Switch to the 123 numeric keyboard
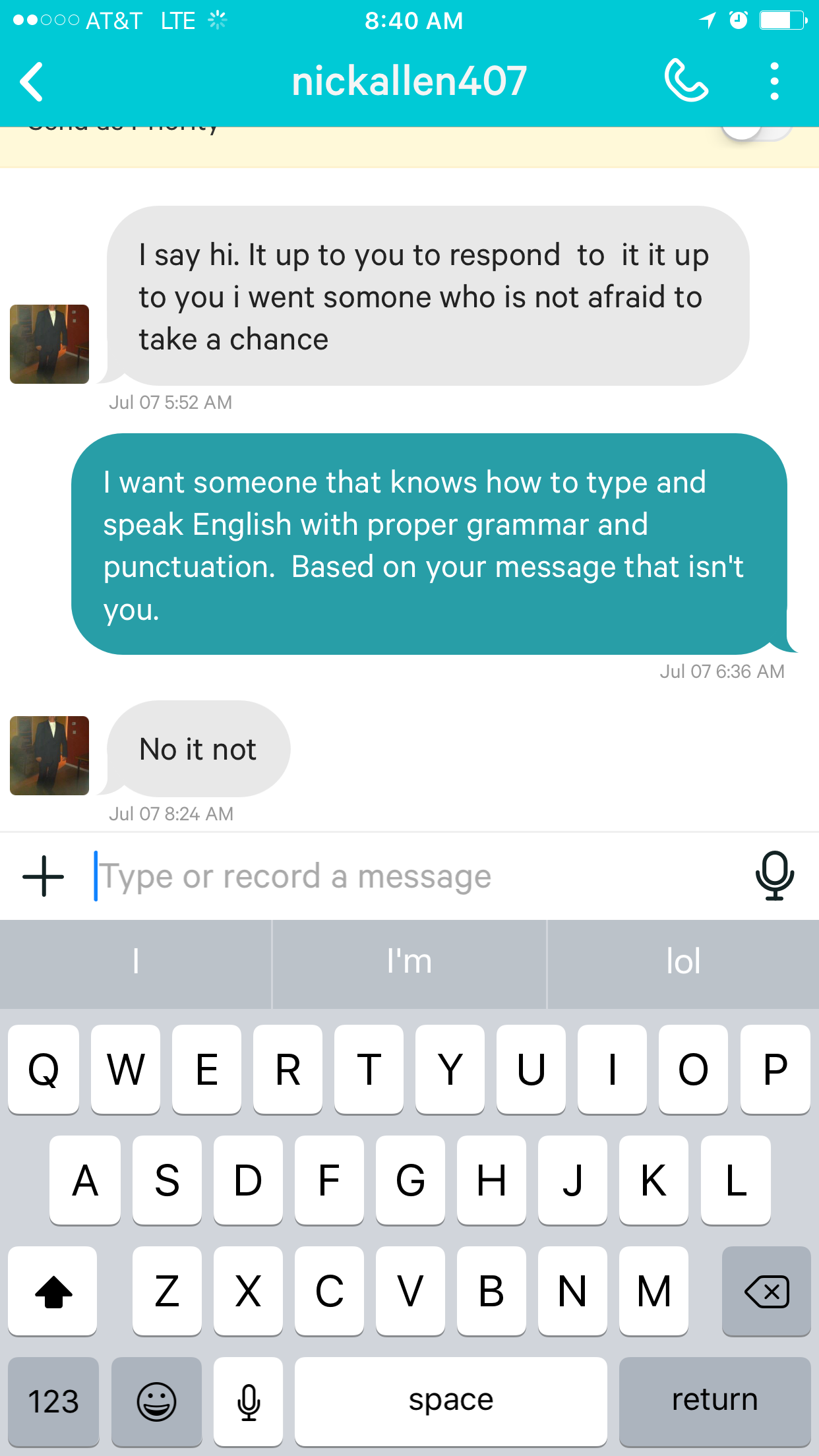Viewport: 819px width, 1456px height. 53,1401
